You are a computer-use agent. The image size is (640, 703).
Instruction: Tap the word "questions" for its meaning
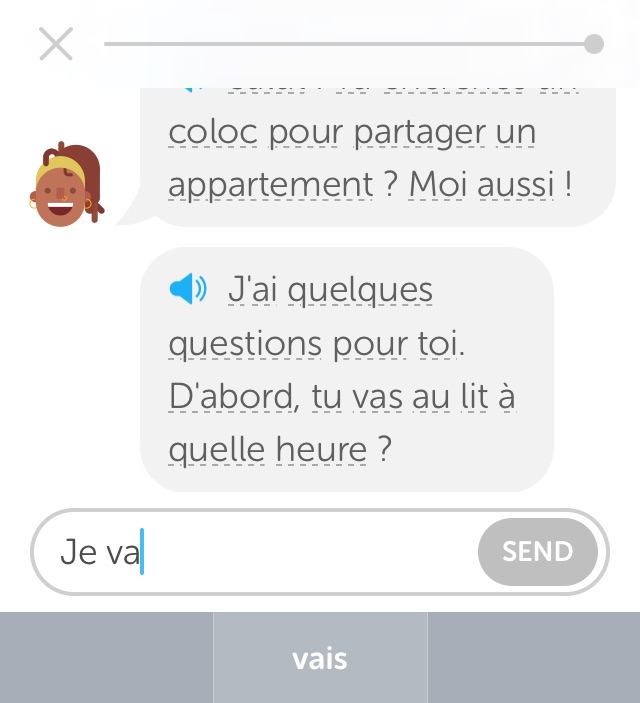click(245, 344)
